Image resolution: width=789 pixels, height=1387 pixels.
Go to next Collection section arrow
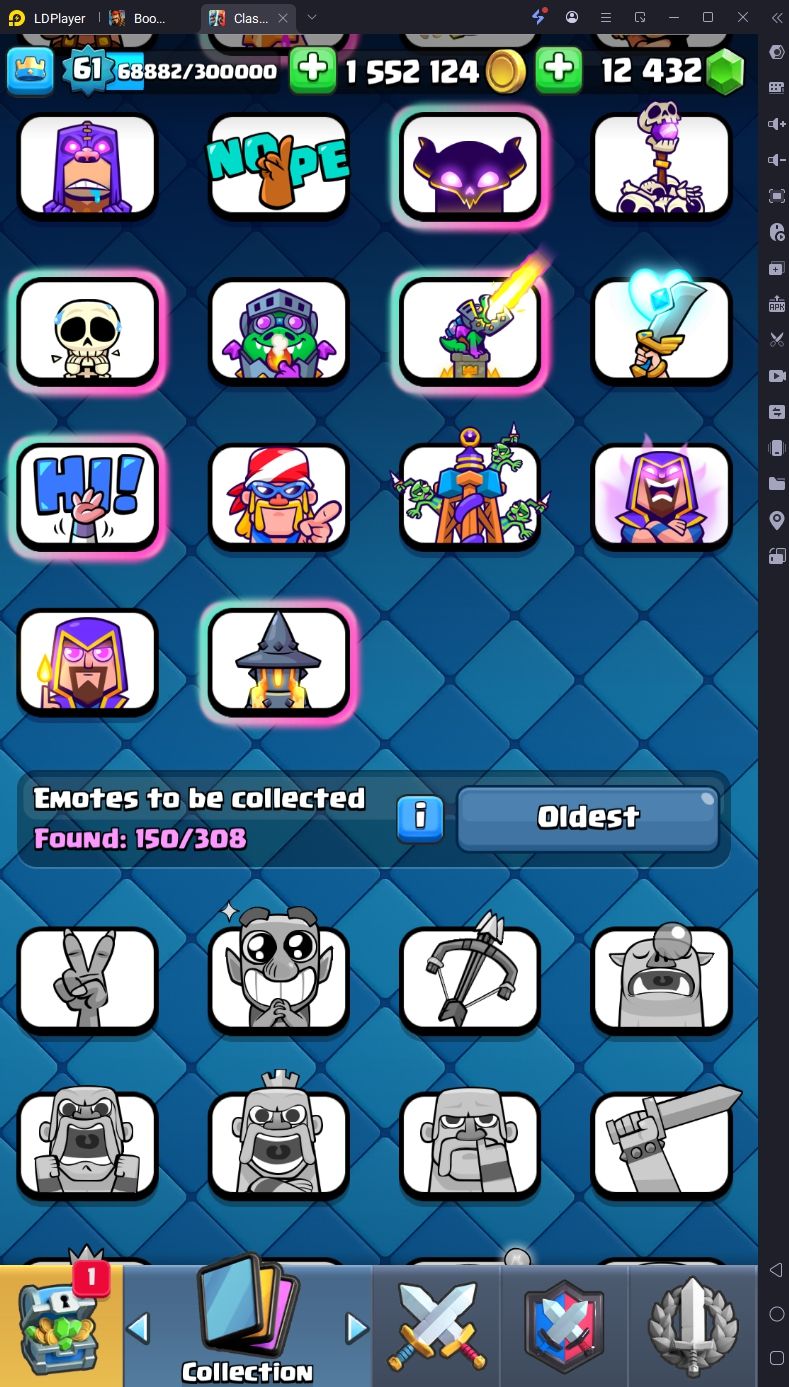(357, 1328)
